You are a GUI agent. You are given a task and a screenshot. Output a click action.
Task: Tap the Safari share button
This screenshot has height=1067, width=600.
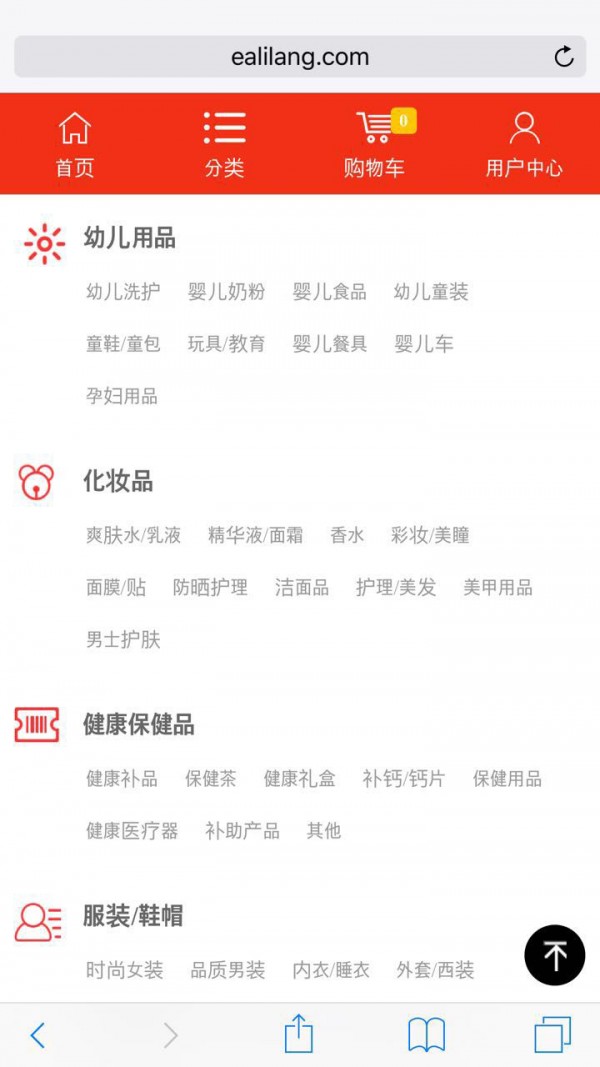click(x=299, y=1035)
